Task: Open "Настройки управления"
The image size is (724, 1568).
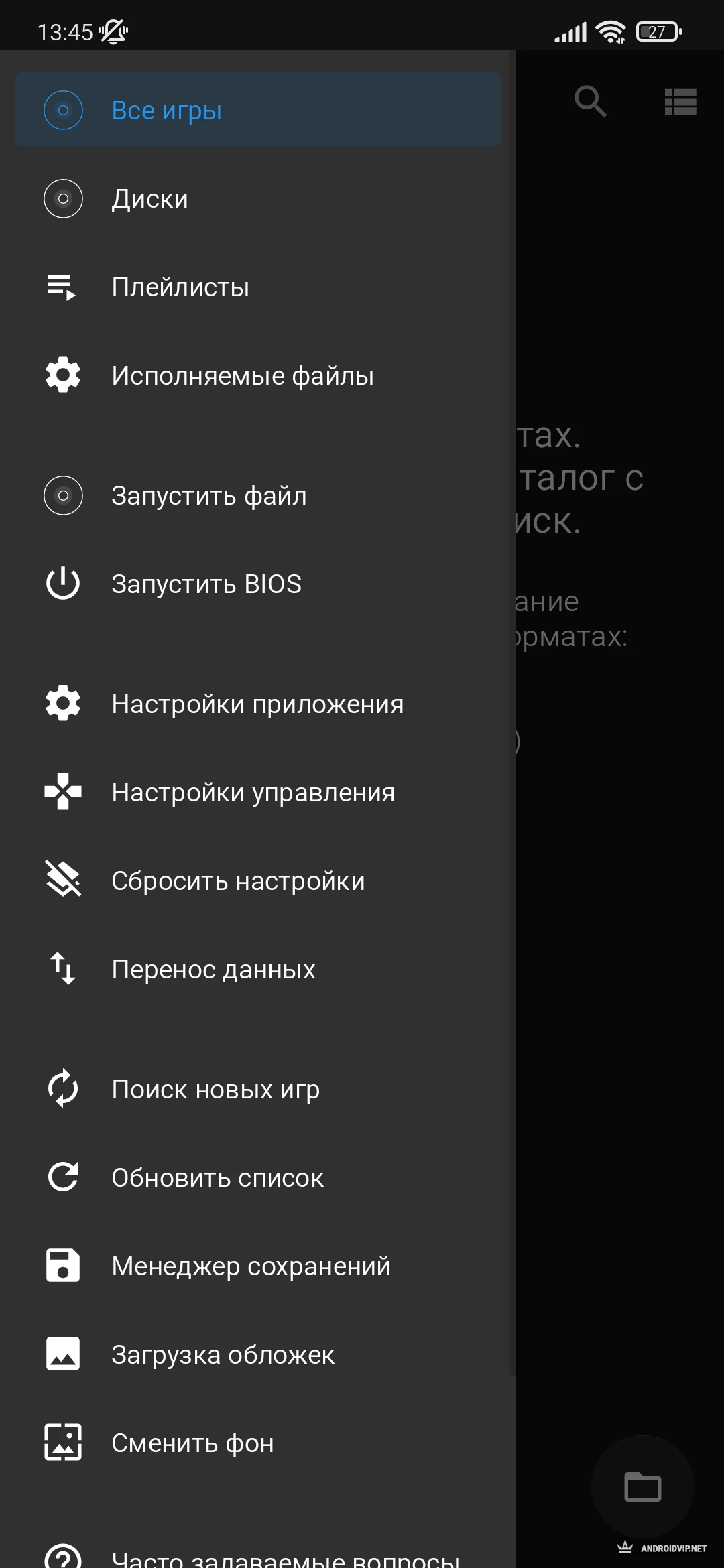Action: click(x=258, y=793)
